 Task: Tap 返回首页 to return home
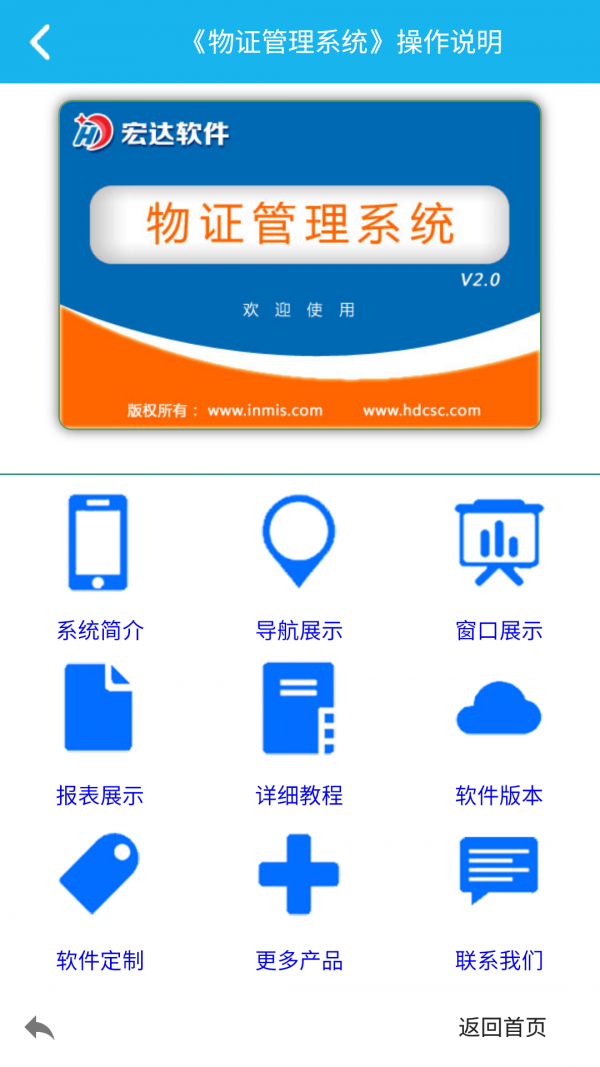[502, 1027]
